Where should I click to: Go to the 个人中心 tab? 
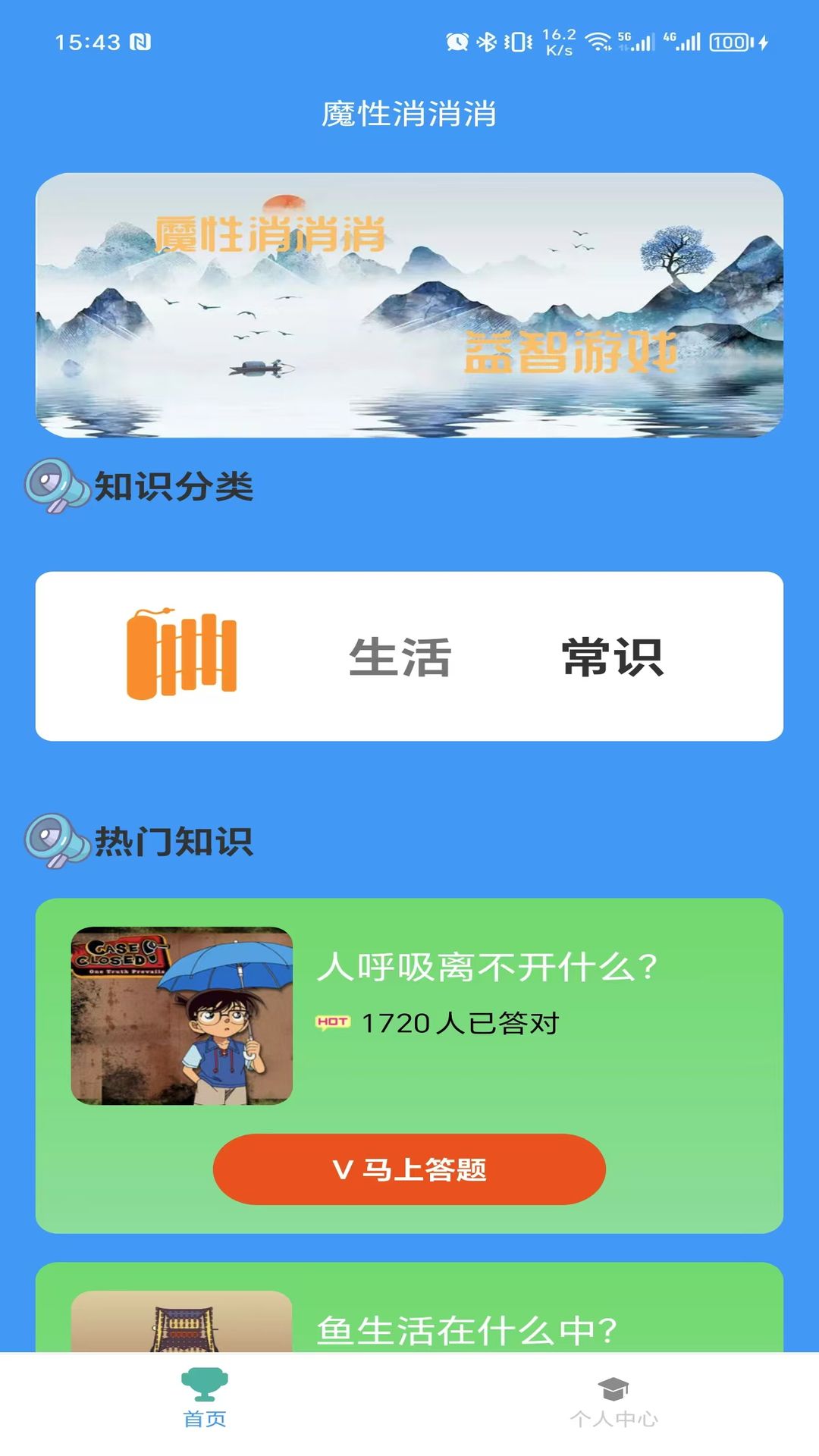pyautogui.click(x=613, y=1401)
